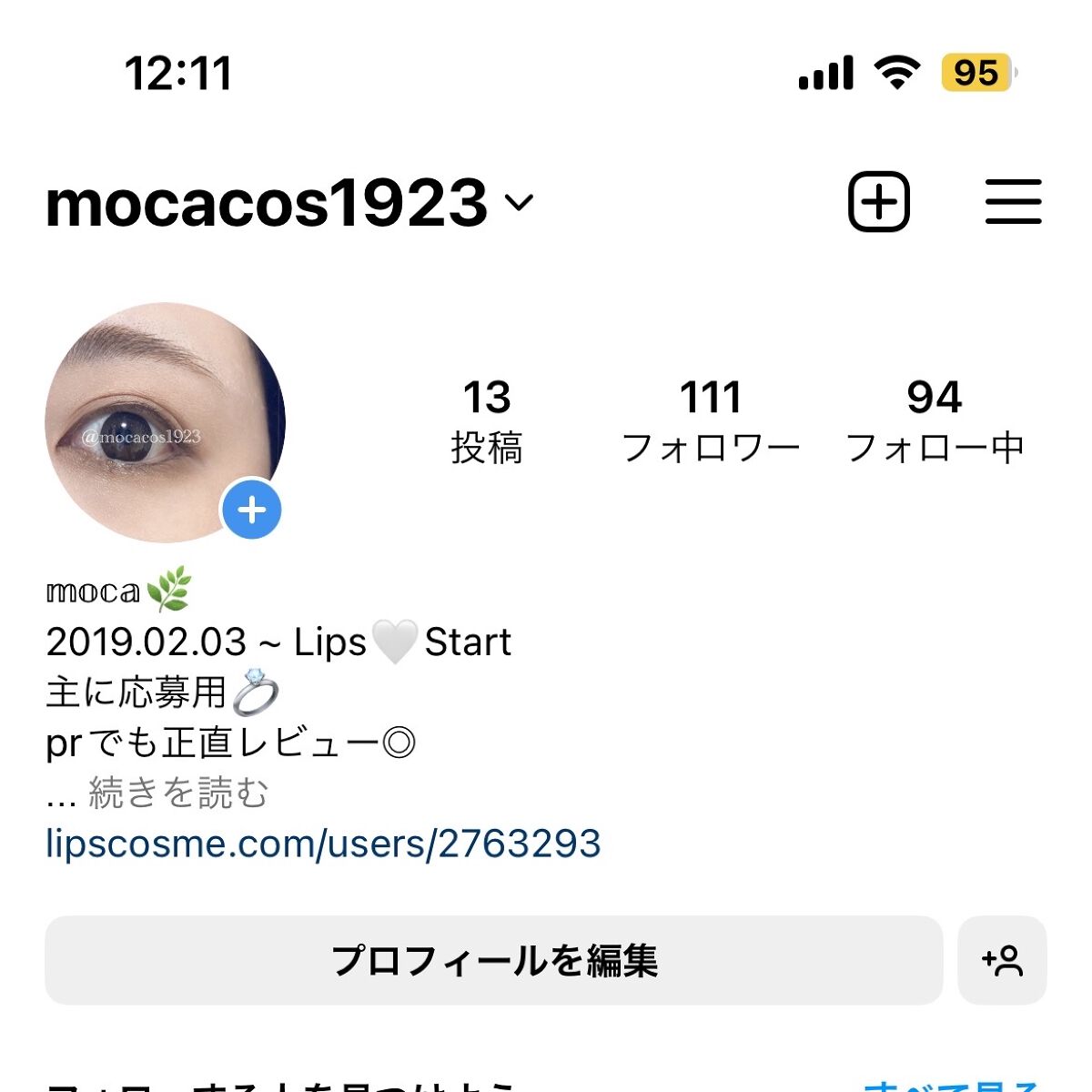Open the lipscosme.com/users/2763293 link
The image size is (1092, 1092).
(323, 844)
